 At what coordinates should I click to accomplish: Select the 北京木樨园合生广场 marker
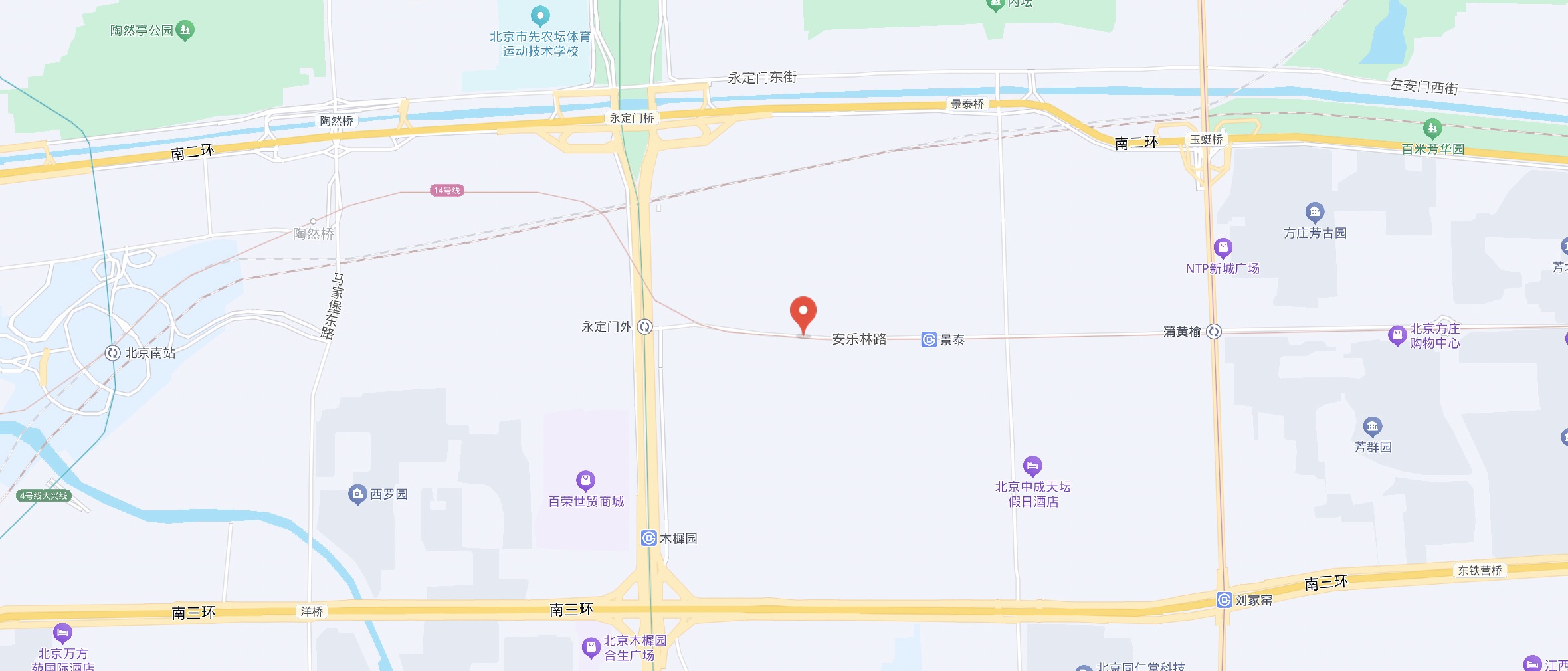pyautogui.click(x=591, y=647)
